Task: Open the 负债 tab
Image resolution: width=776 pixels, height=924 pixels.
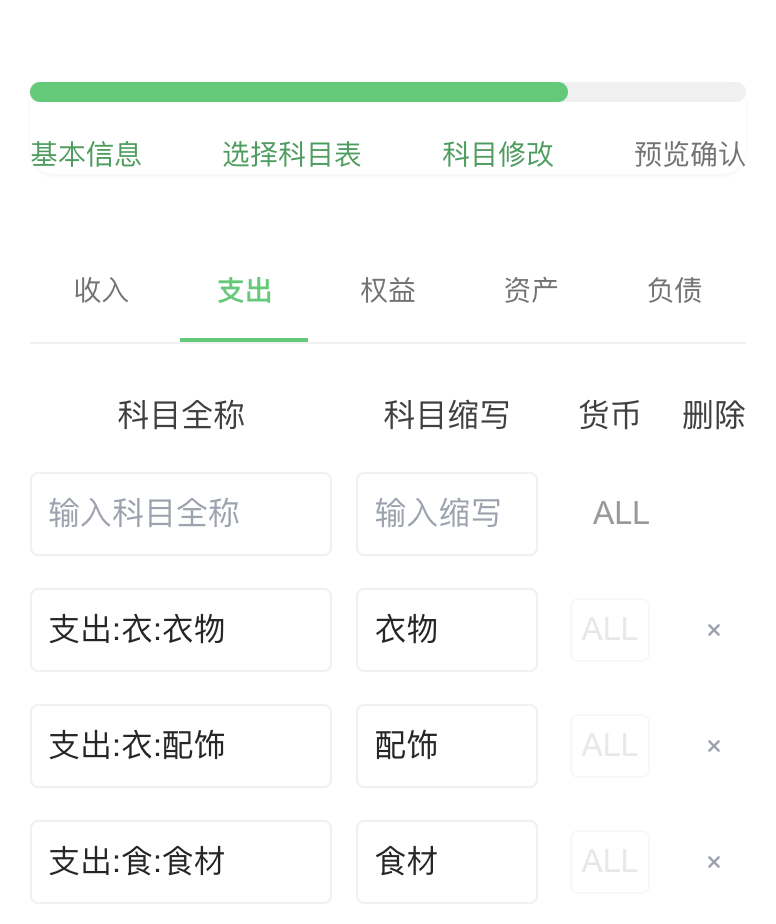Action: pyautogui.click(x=674, y=290)
